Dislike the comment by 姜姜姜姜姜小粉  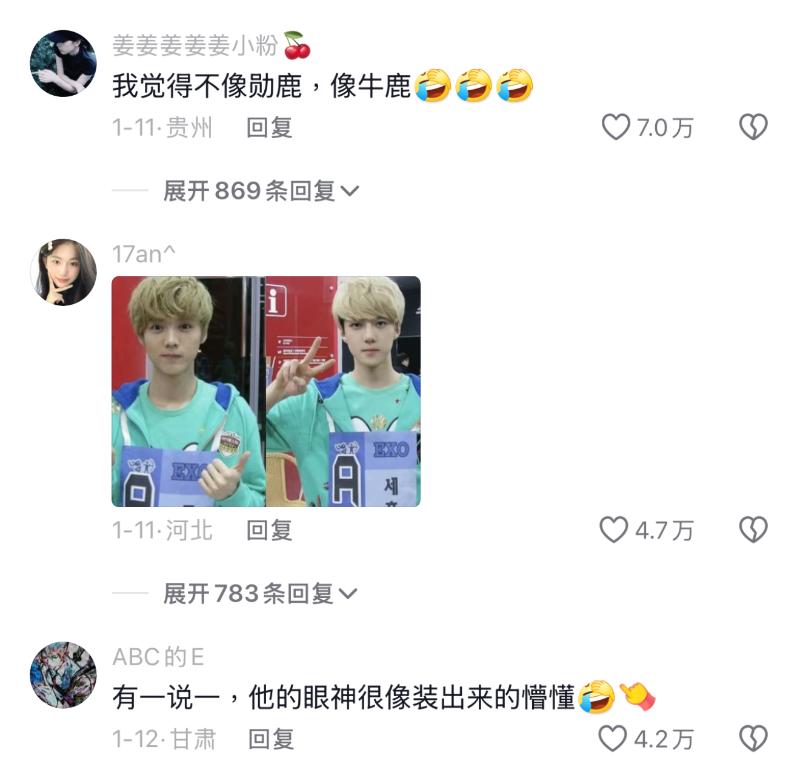pos(752,127)
